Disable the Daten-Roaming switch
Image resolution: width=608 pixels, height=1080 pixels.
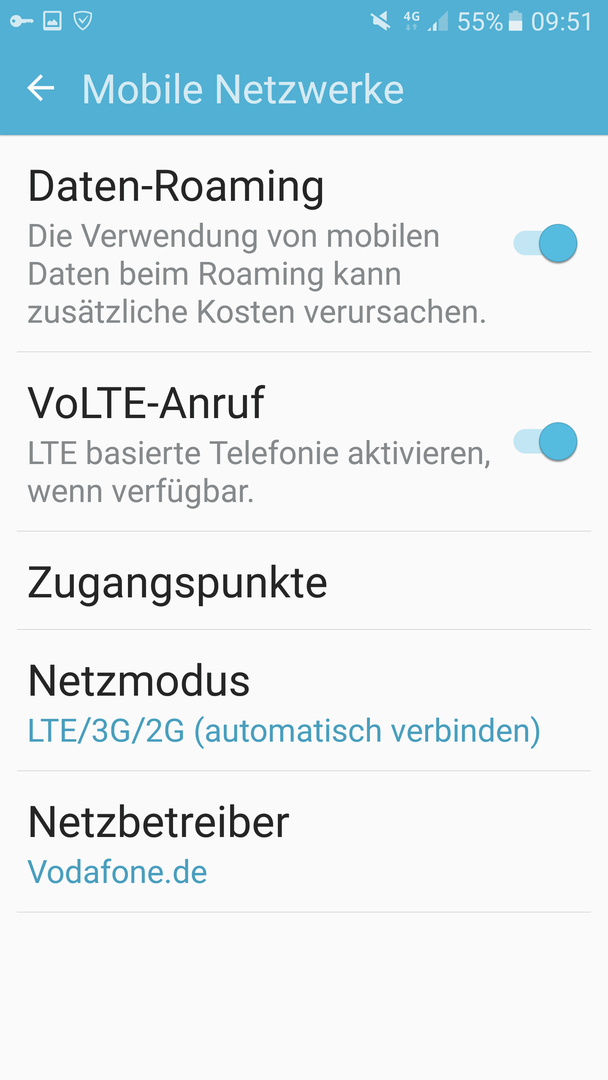tap(545, 243)
